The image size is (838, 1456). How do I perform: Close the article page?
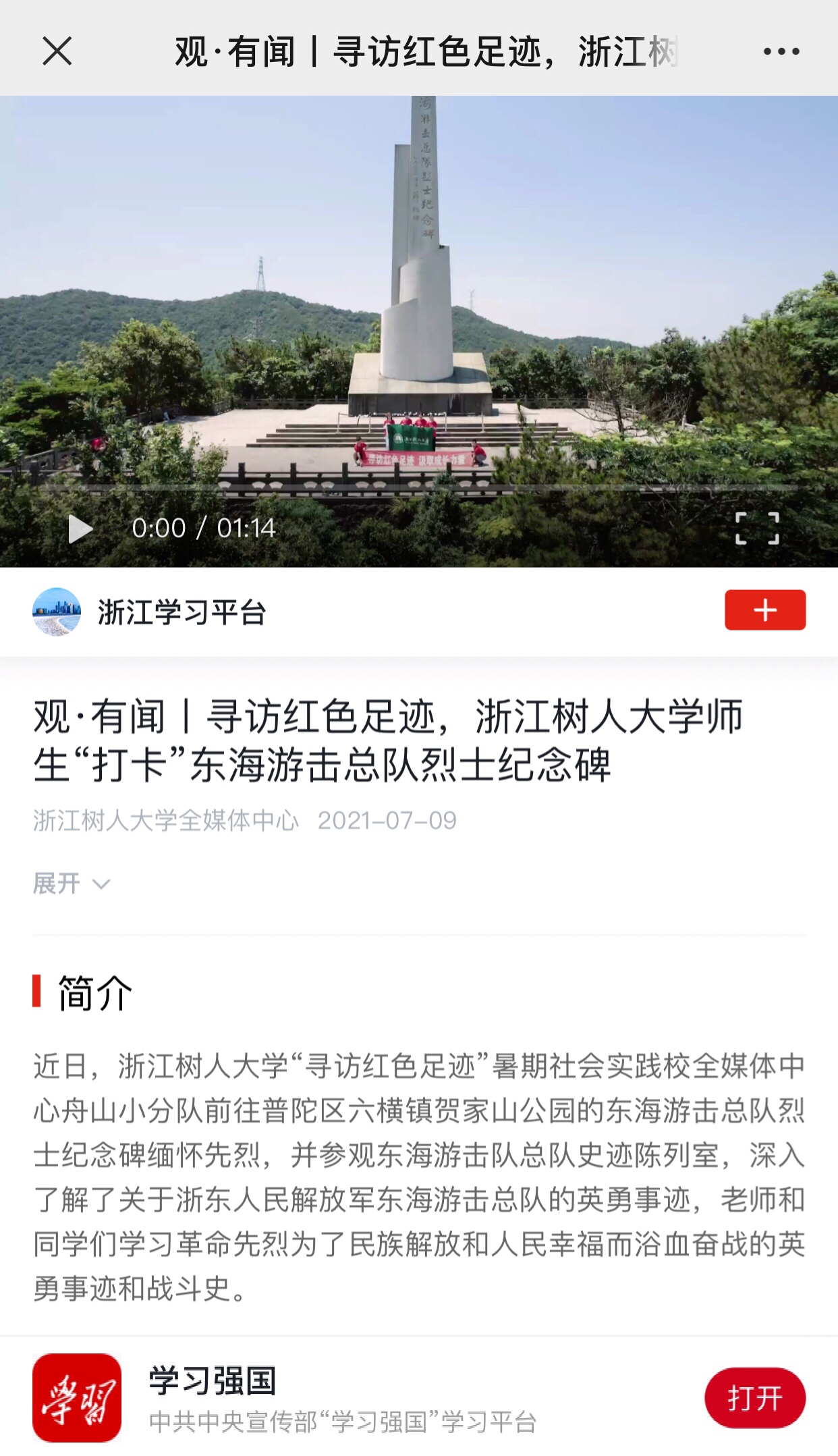(x=57, y=51)
